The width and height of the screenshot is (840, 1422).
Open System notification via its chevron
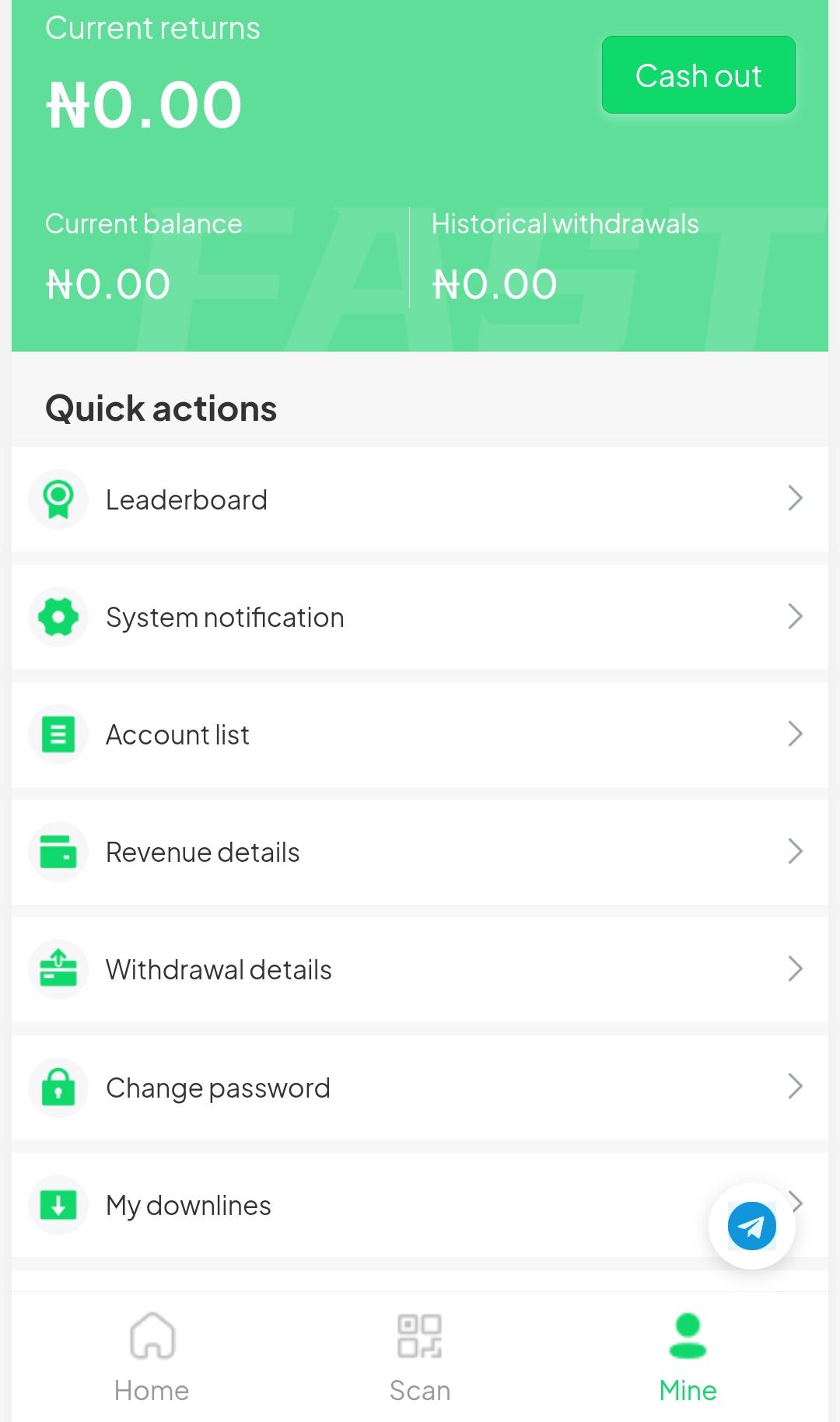pyautogui.click(x=795, y=617)
